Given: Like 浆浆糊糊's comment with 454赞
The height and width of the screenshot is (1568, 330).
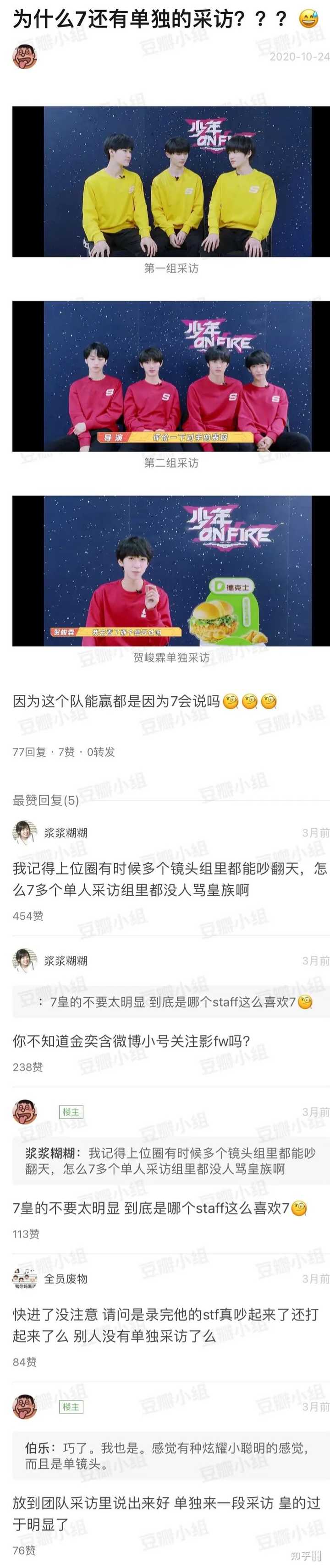Looking at the screenshot, I should (28, 916).
